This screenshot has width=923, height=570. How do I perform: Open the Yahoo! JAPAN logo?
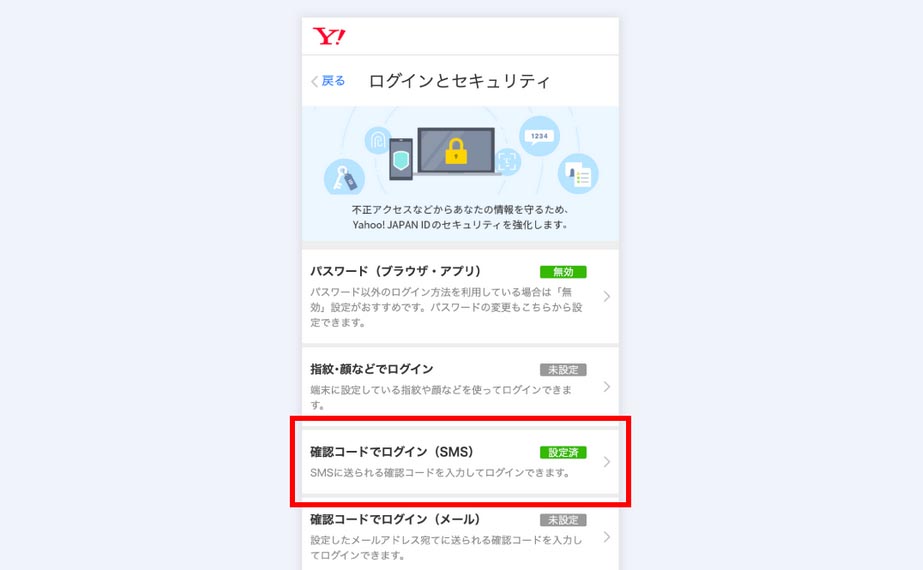click(x=329, y=37)
